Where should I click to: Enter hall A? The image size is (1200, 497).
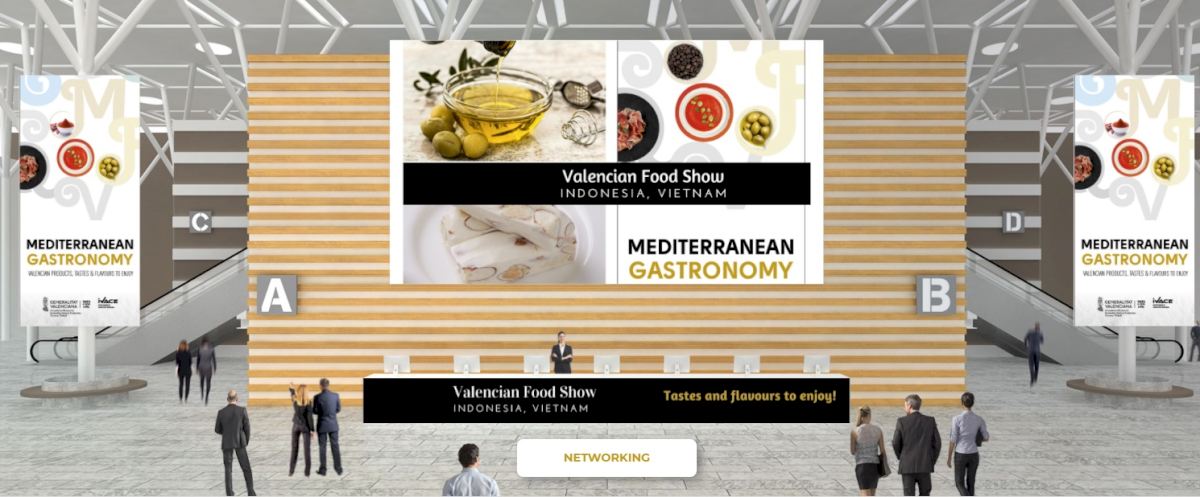click(x=277, y=295)
